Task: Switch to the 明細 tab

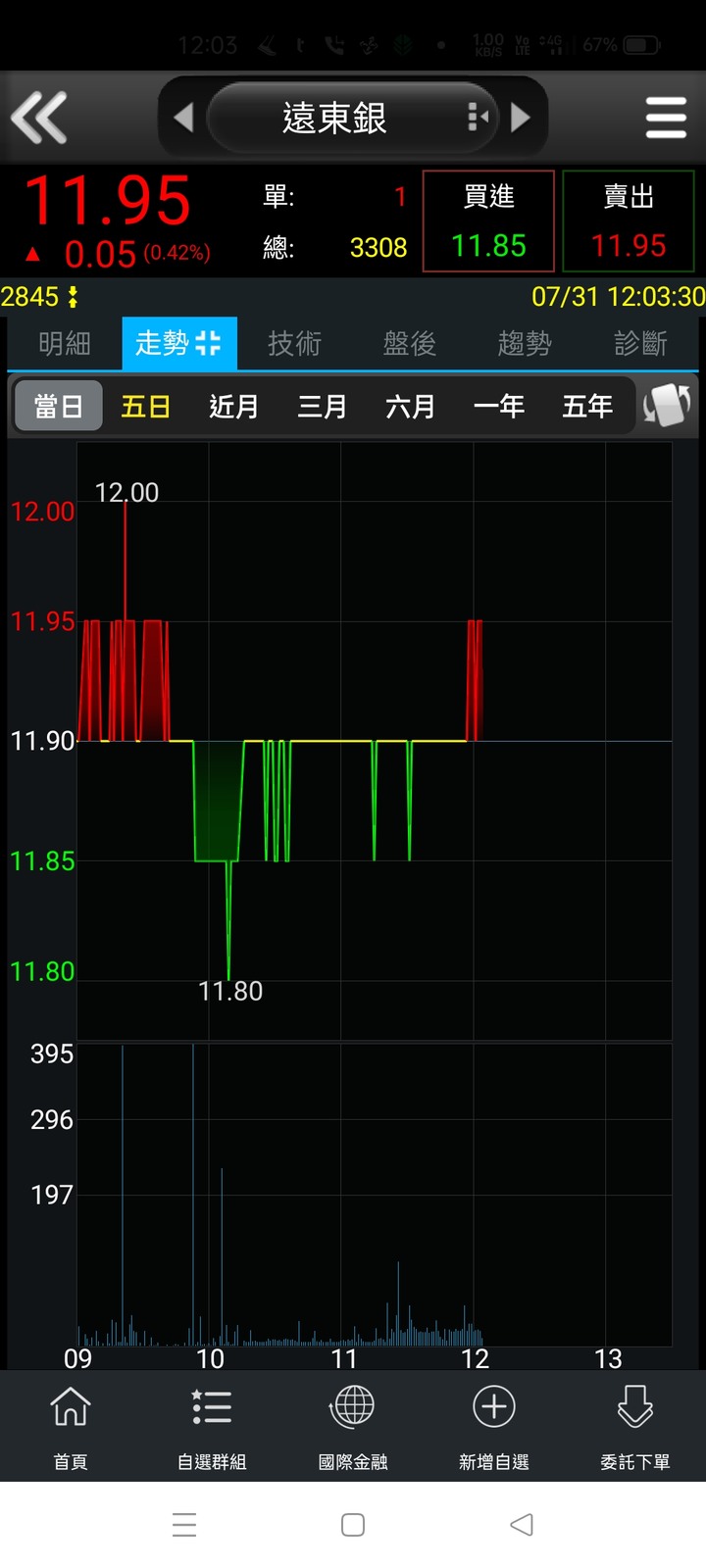Action: coord(65,344)
